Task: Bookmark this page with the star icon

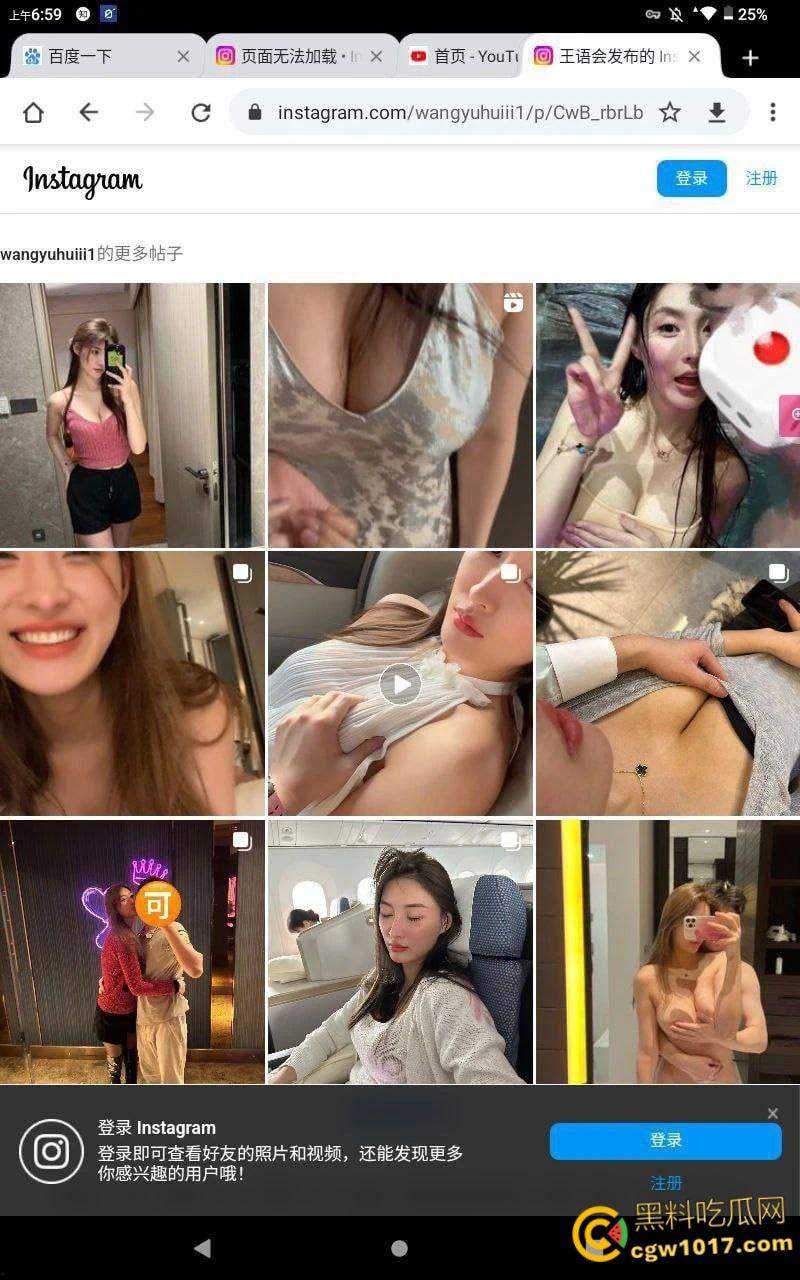Action: (670, 112)
